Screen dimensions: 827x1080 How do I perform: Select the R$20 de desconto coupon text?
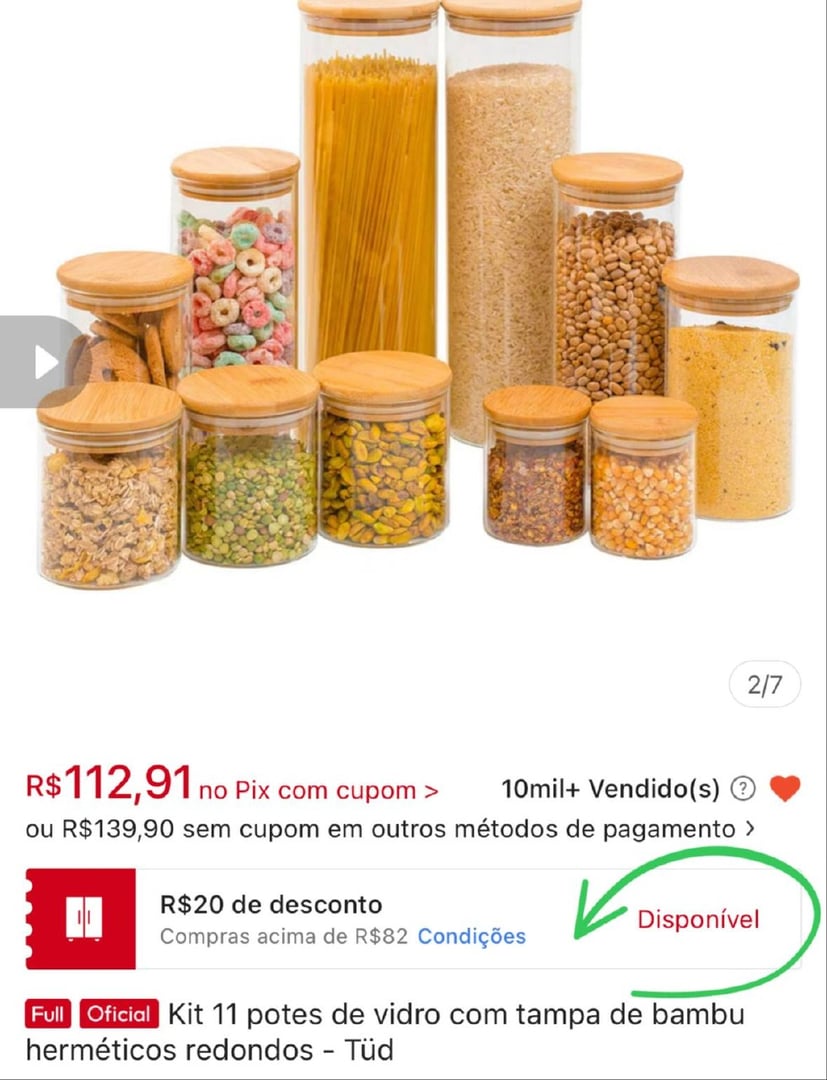coord(272,904)
